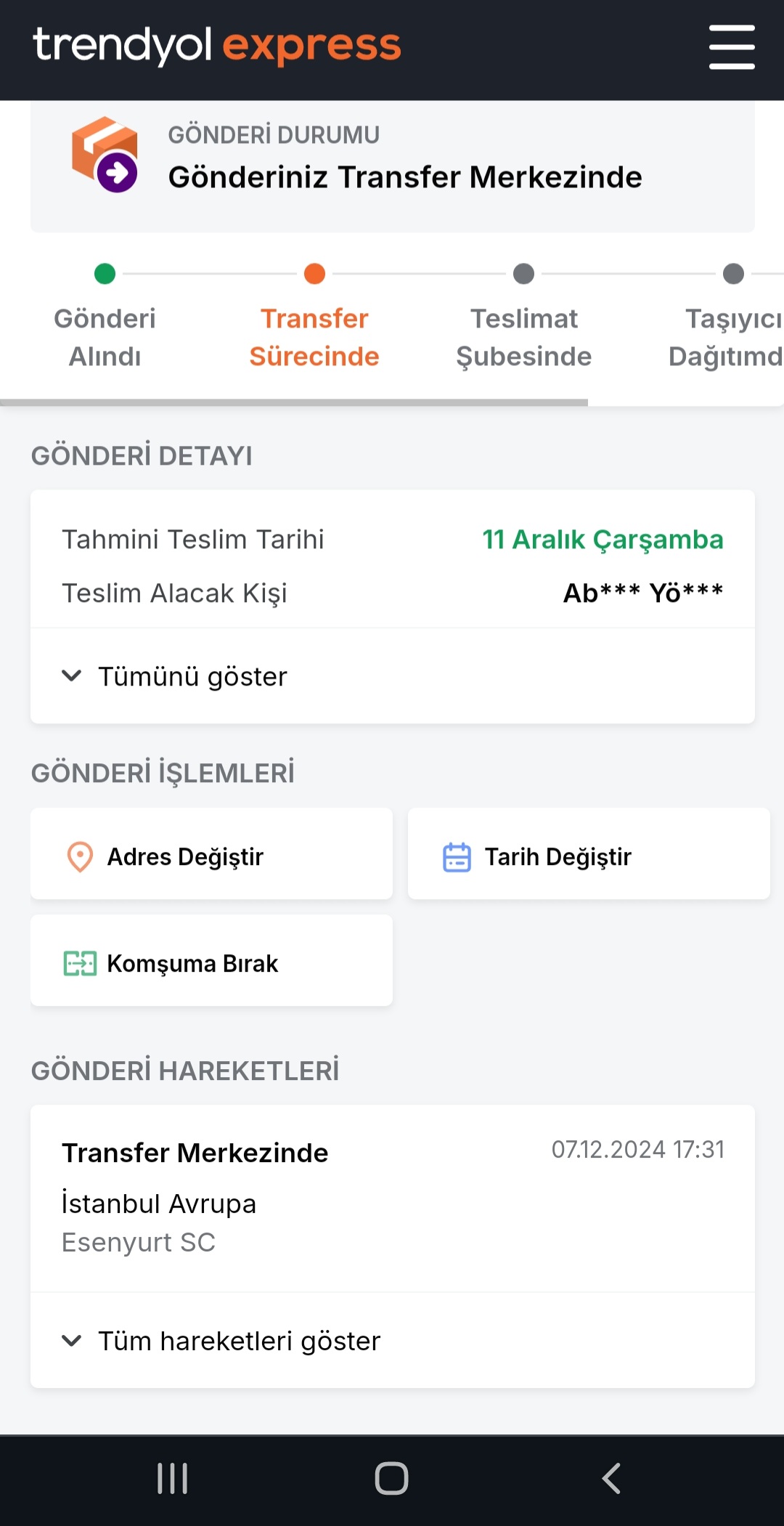The height and width of the screenshot is (1526, 784).
Task: Open the hamburger menu
Action: [731, 47]
